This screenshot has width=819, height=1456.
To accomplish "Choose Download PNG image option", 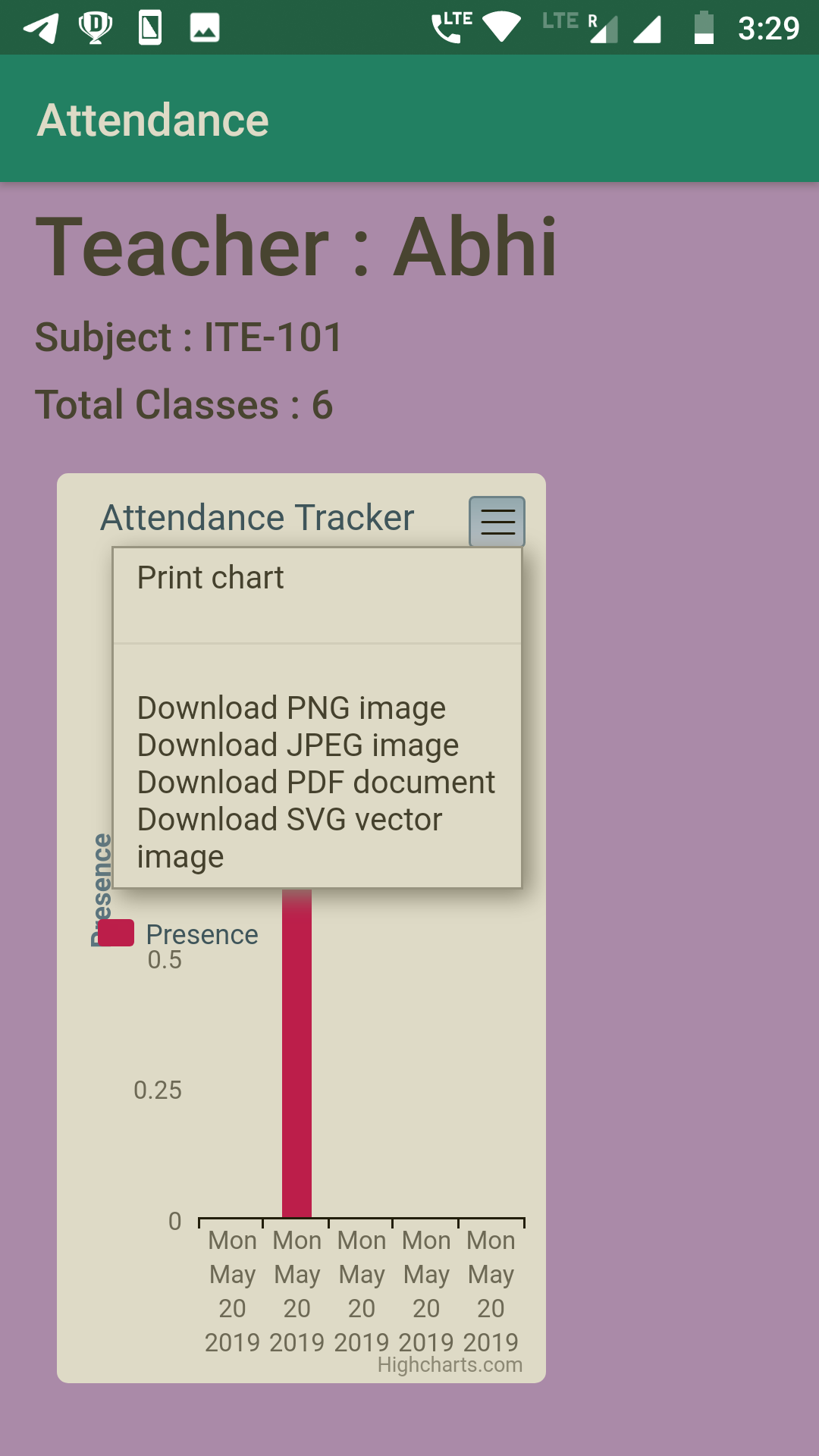I will point(290,707).
